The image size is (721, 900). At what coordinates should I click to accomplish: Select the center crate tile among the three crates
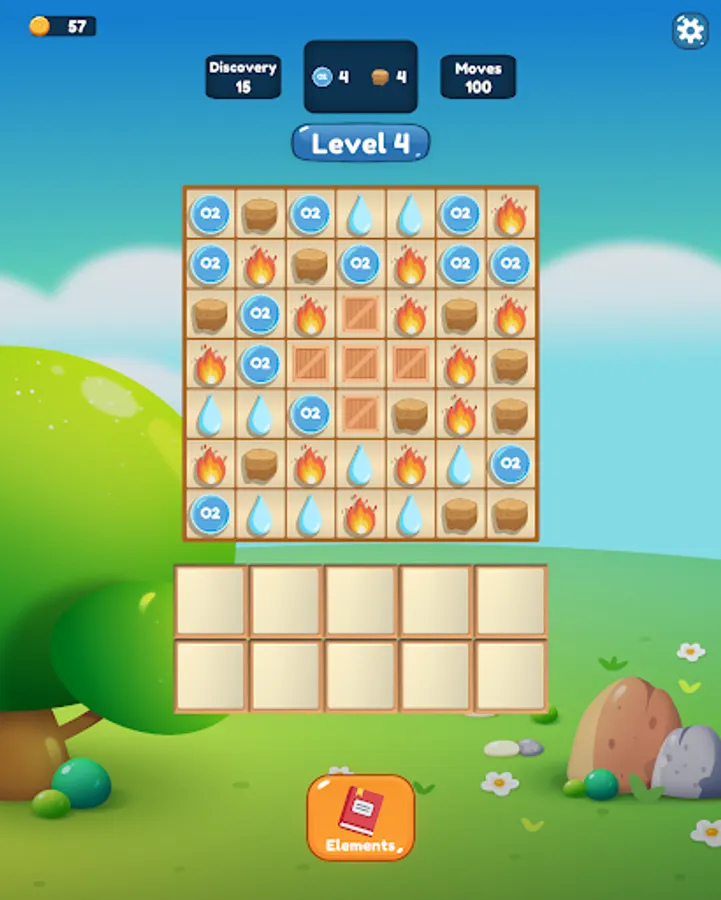(x=358, y=362)
